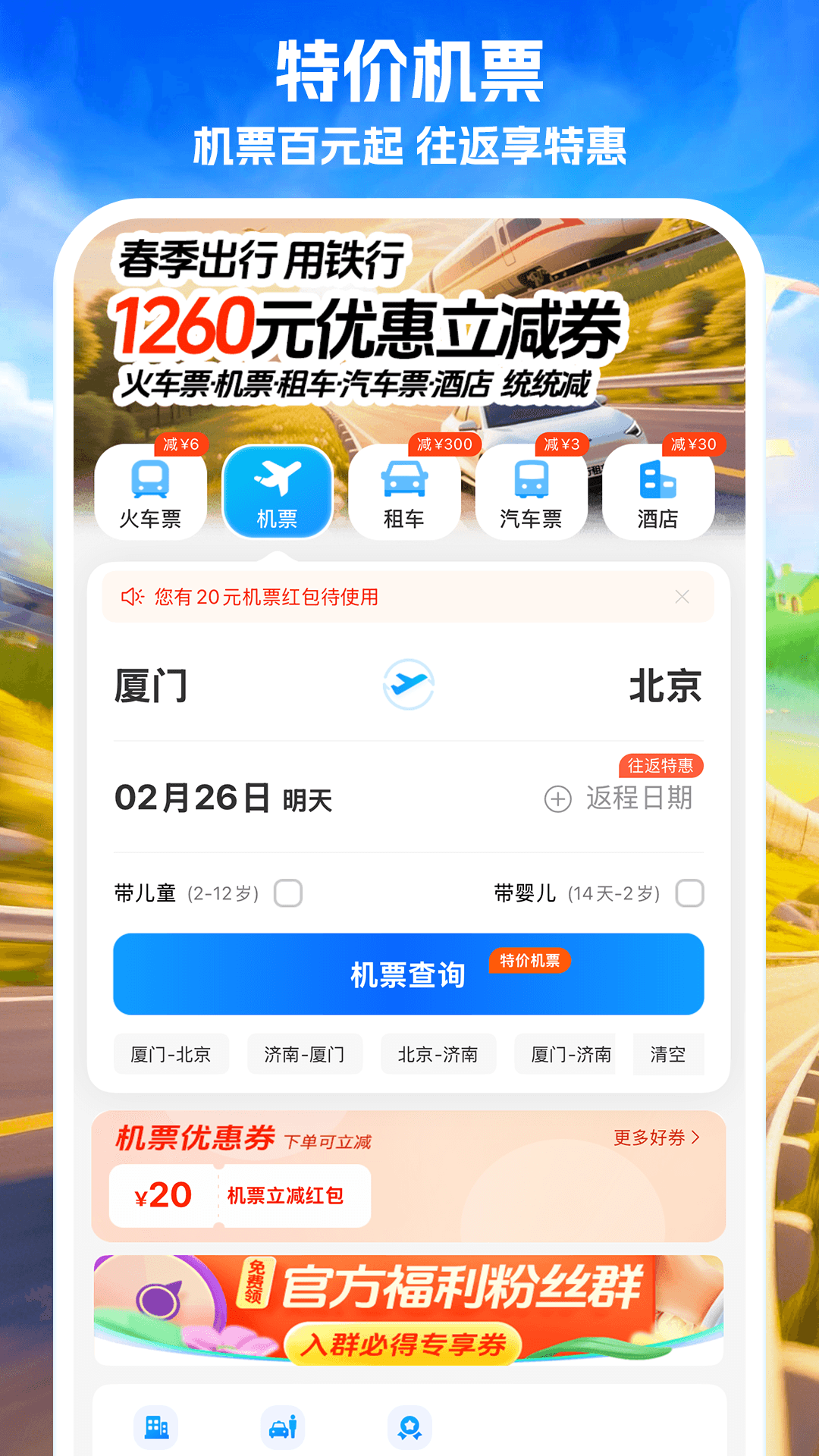This screenshot has height=1456, width=819.
Task: Check the 带儿童 children checkbox
Action: click(287, 894)
